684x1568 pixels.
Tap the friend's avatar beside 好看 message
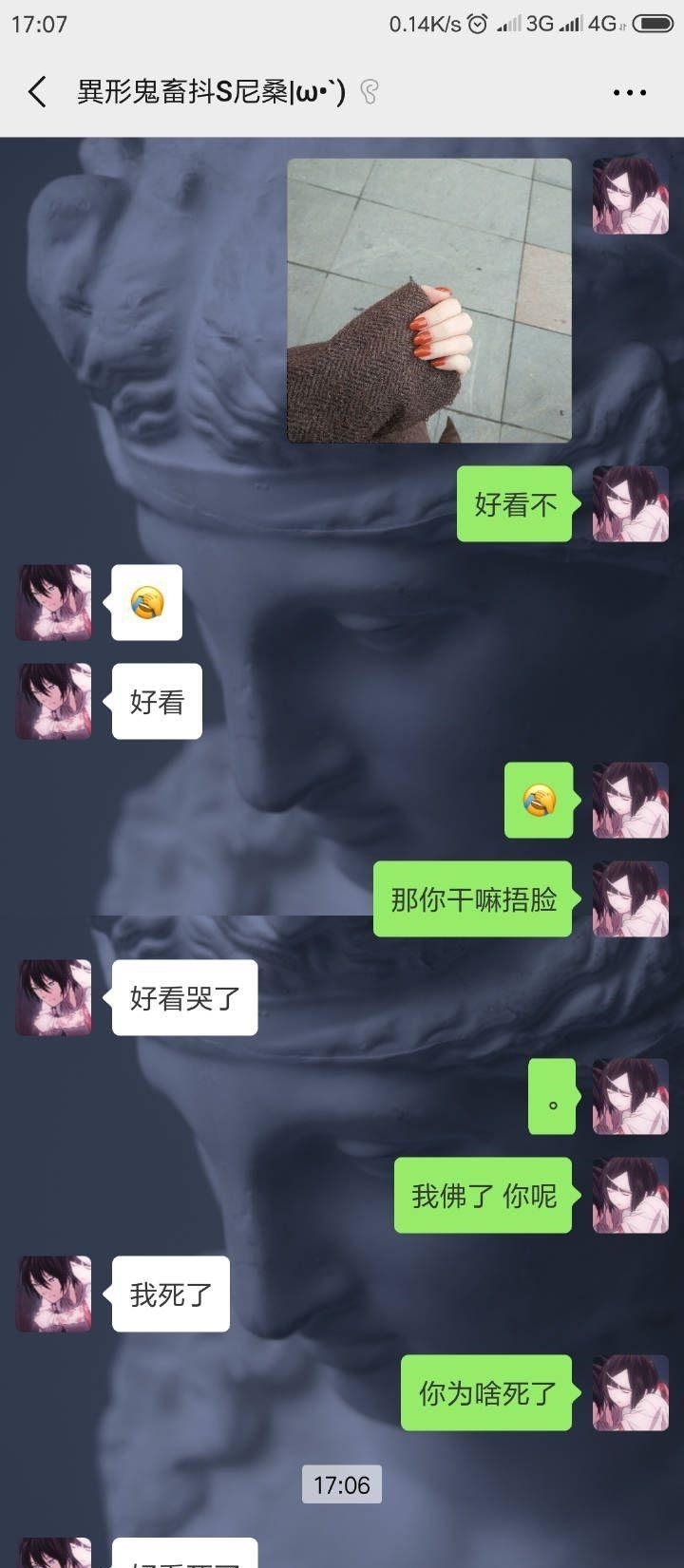(53, 700)
